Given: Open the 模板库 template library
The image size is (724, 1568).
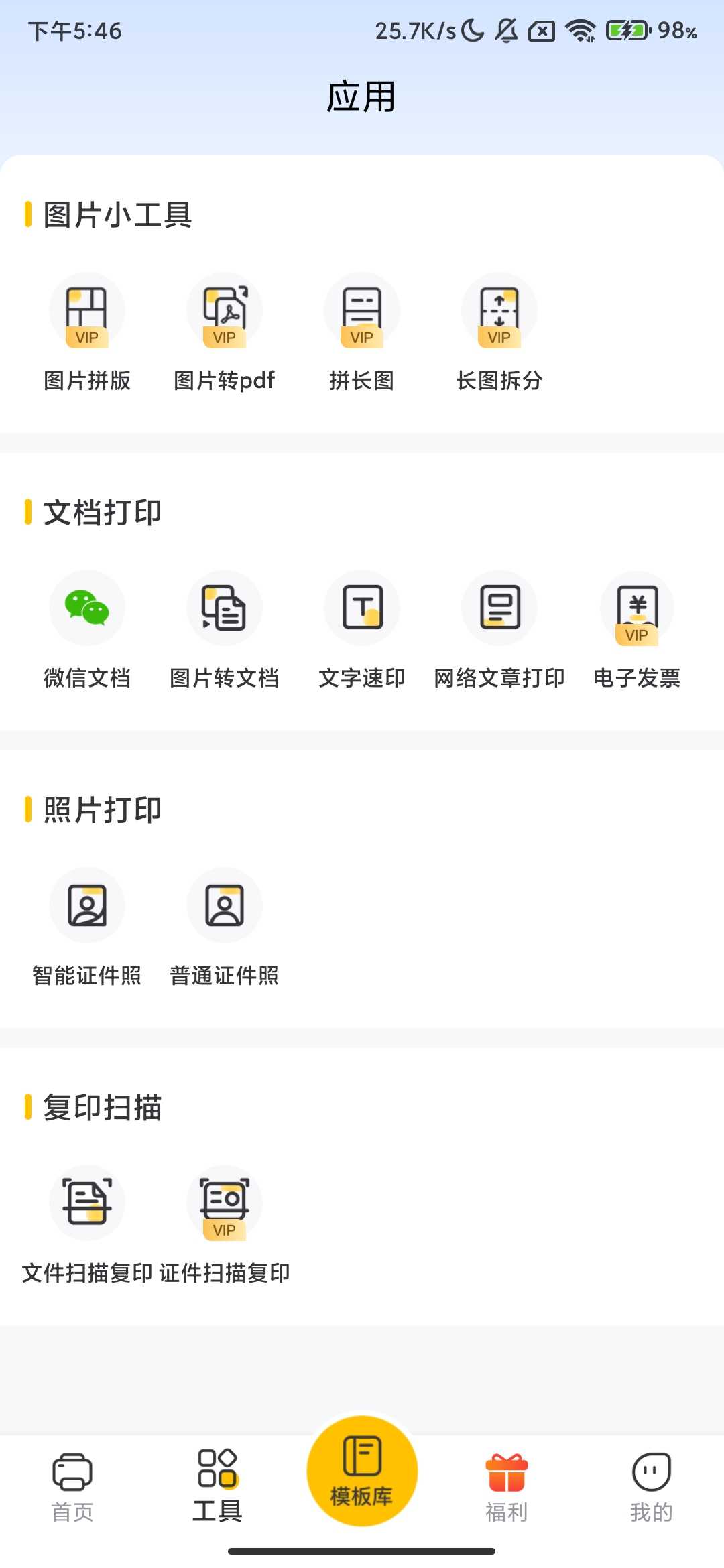Looking at the screenshot, I should point(362,1472).
